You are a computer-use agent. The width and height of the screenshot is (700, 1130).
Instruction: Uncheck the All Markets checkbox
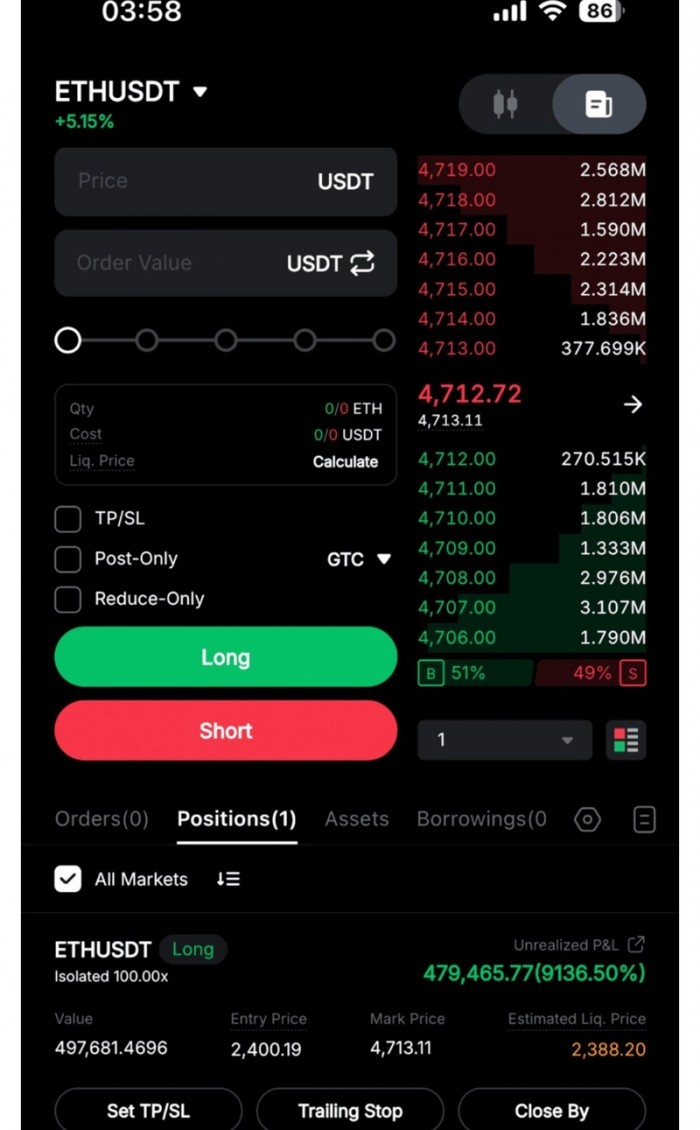[68, 879]
